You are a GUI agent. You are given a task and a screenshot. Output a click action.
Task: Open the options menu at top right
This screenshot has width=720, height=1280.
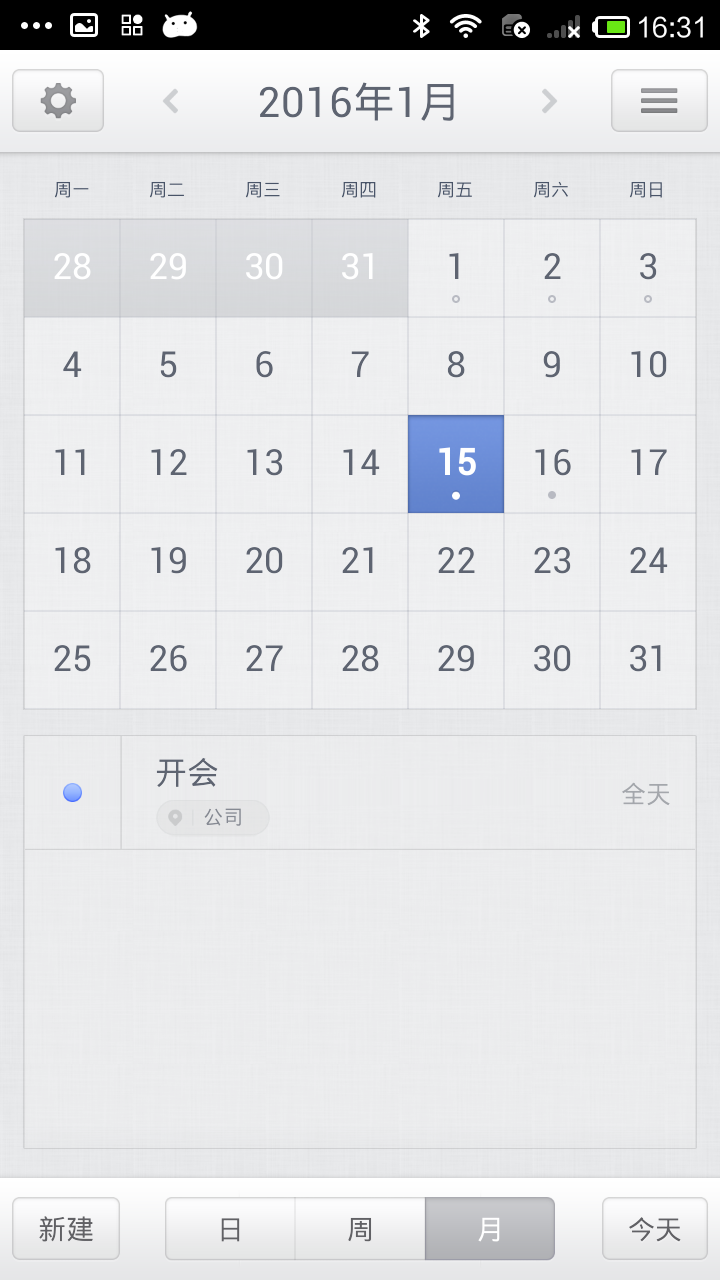658,100
